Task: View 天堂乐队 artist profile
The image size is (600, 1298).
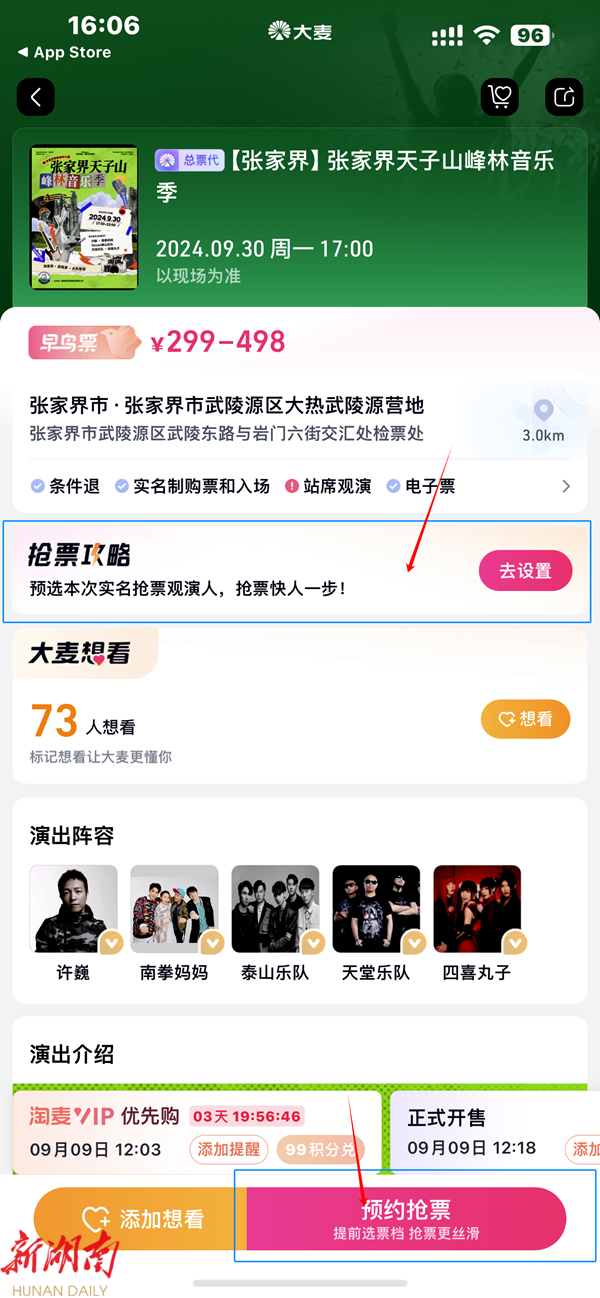Action: [x=376, y=910]
